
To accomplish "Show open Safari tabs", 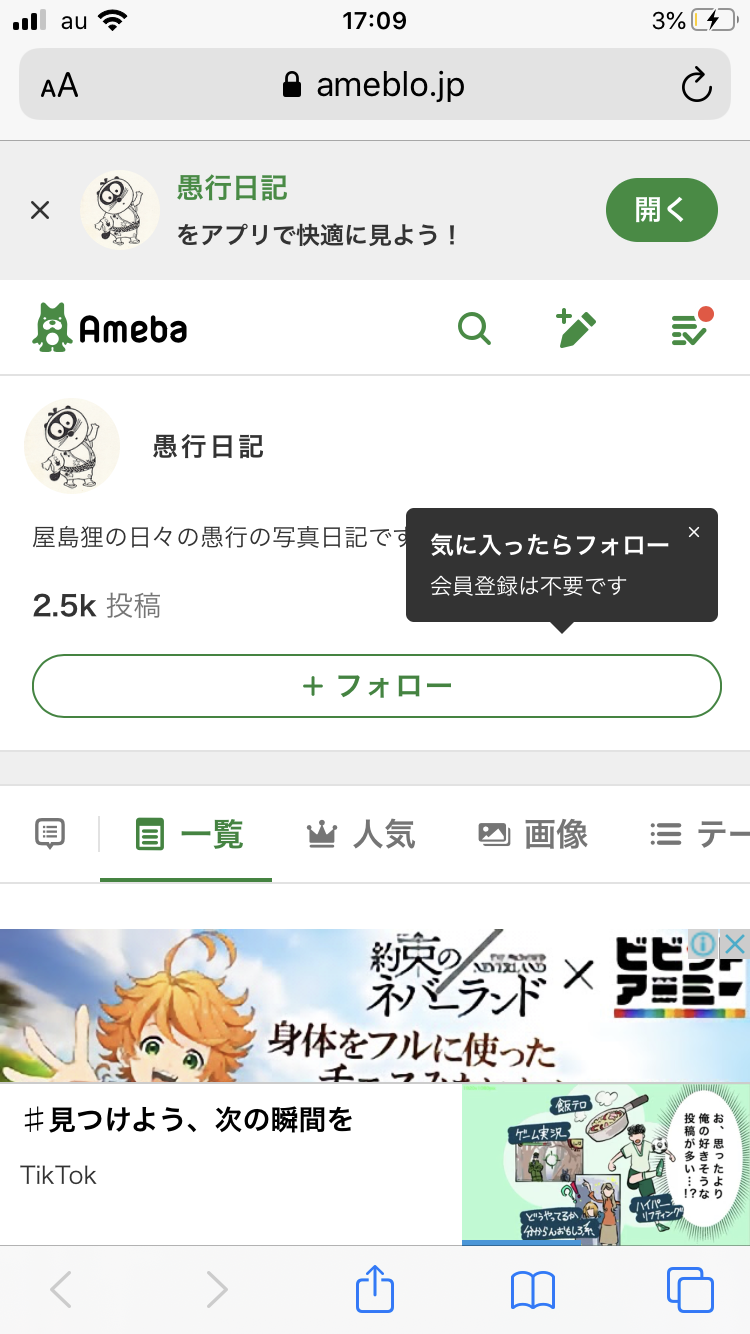I will coord(689,1289).
